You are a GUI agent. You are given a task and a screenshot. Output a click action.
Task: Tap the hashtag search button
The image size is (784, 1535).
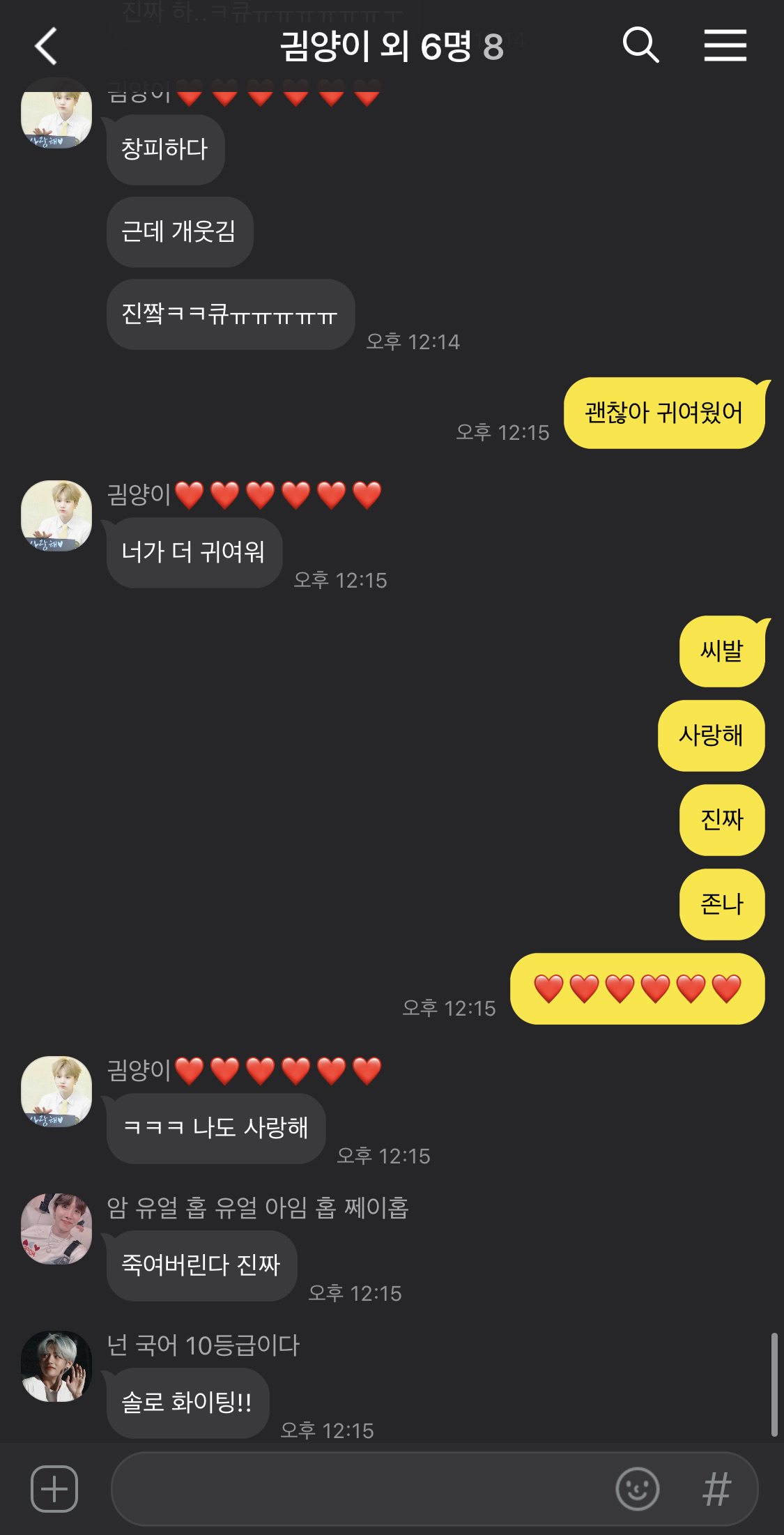pos(716,1489)
